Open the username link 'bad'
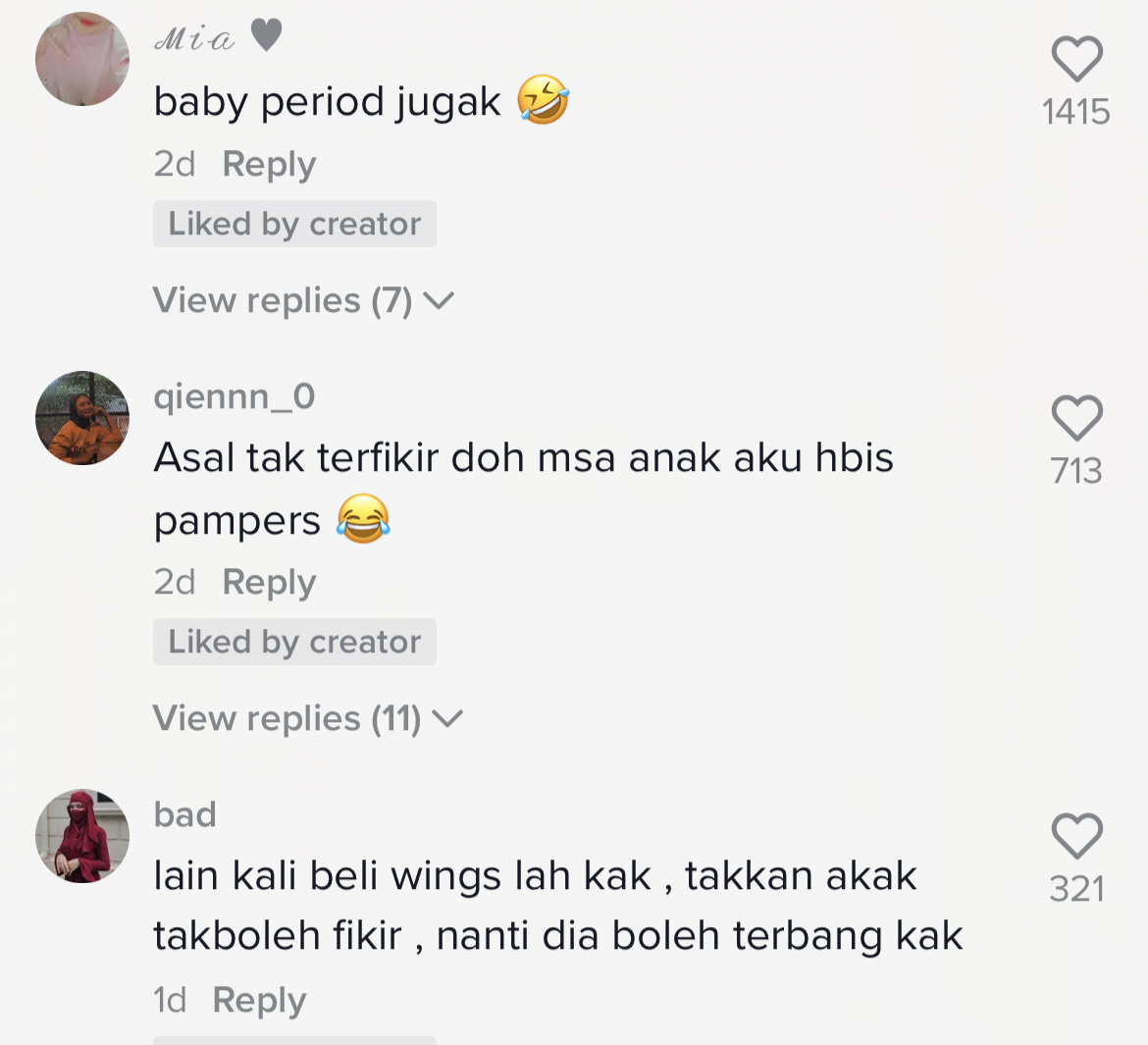The width and height of the screenshot is (1148, 1045). [184, 814]
